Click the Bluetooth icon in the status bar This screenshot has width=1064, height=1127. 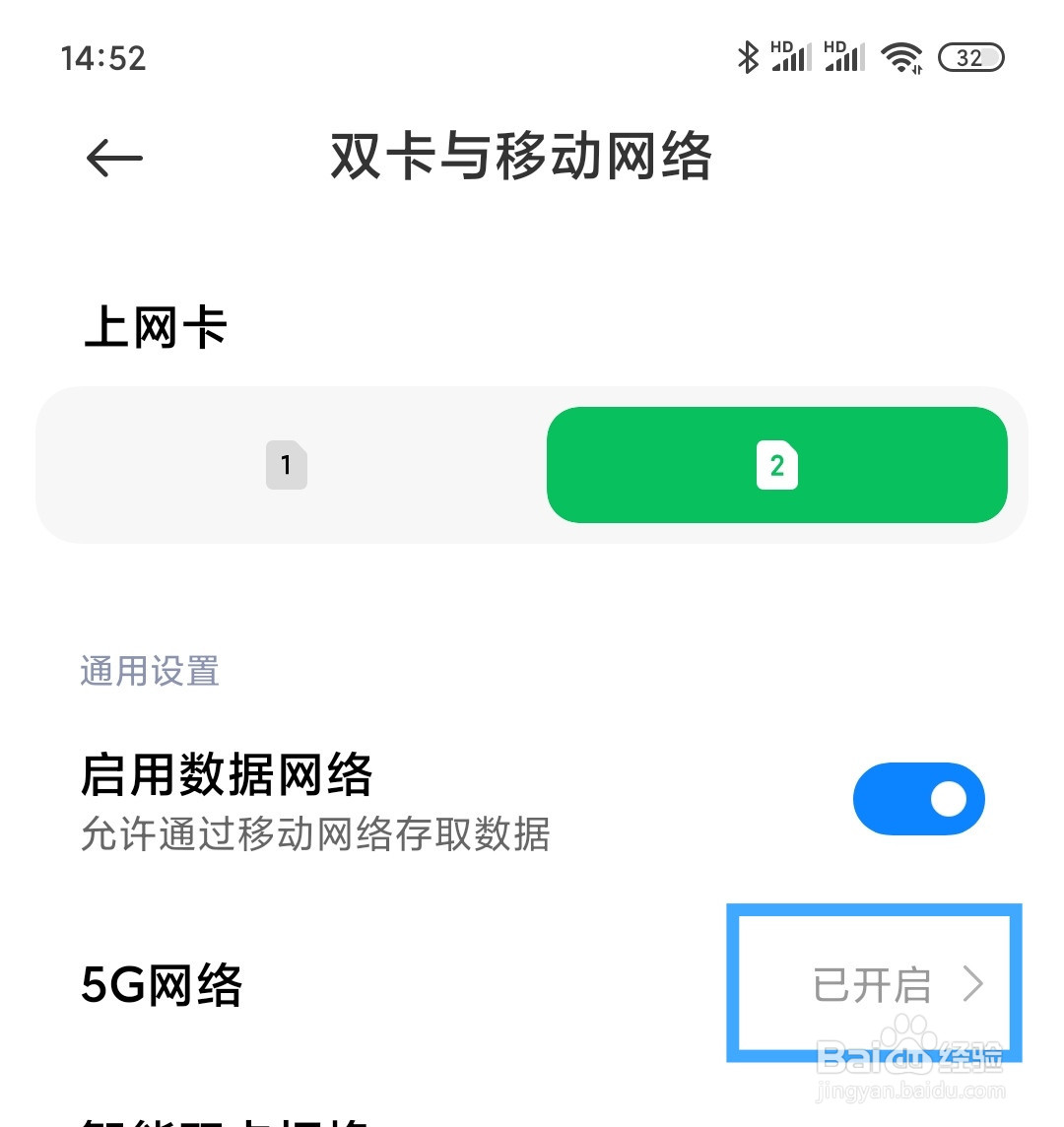[x=747, y=57]
